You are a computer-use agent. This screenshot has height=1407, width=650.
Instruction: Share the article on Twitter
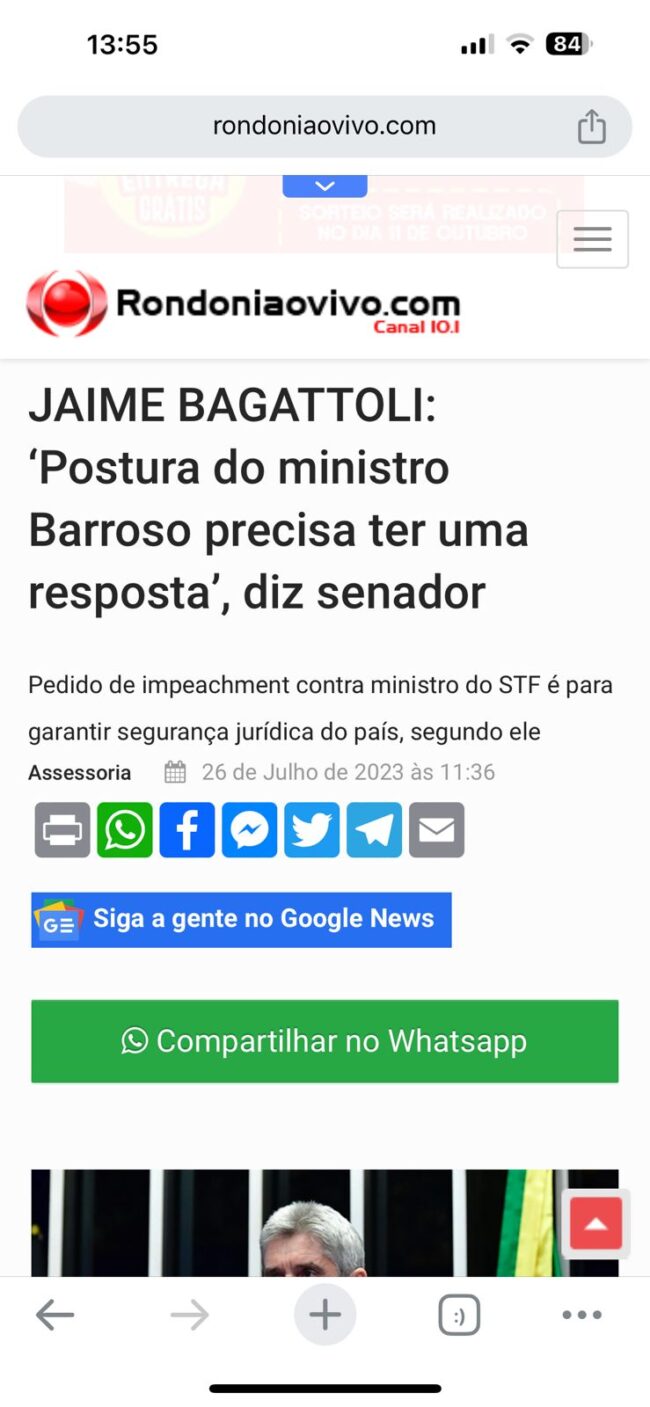[311, 830]
